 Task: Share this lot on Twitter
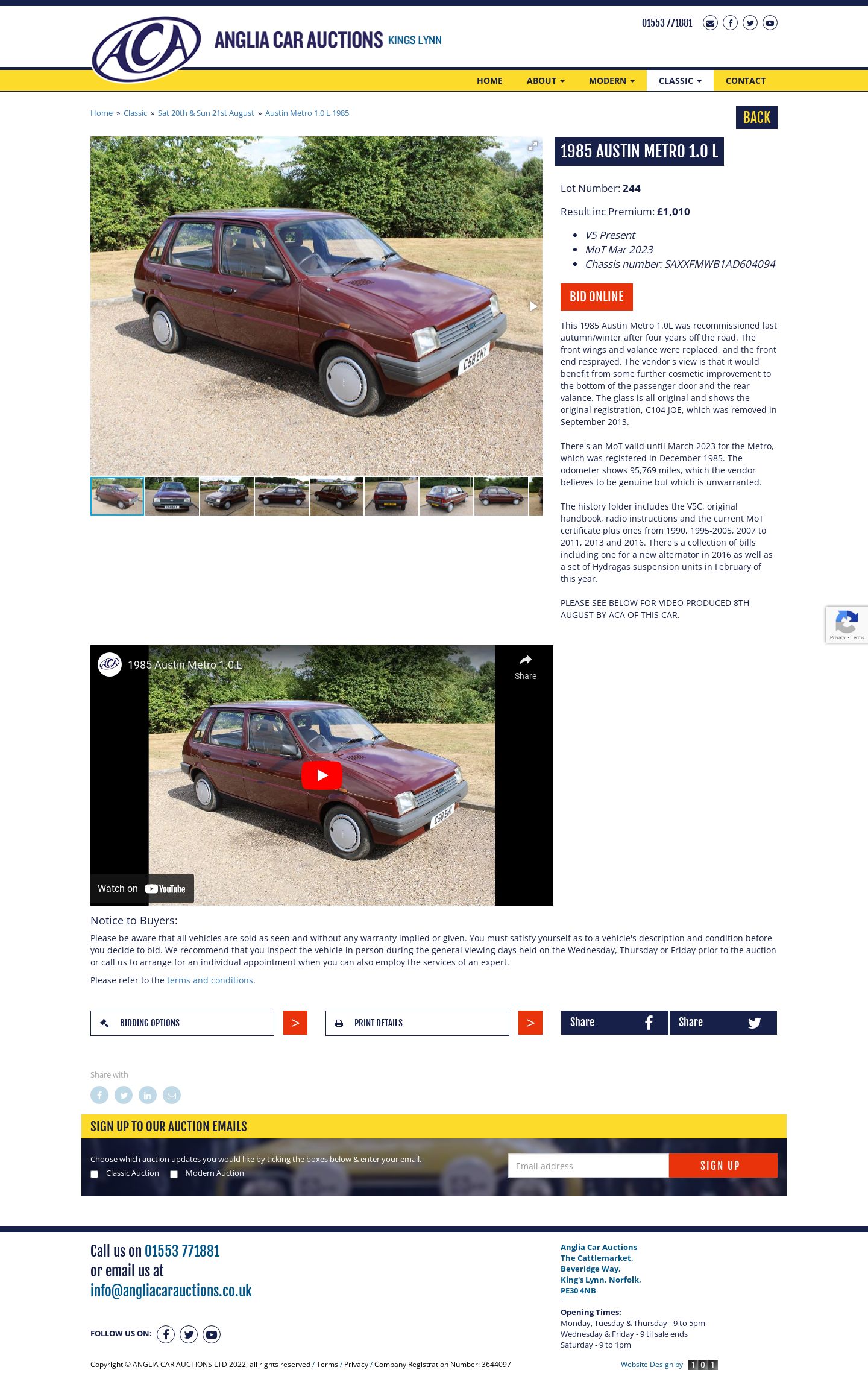pyautogui.click(x=723, y=1023)
